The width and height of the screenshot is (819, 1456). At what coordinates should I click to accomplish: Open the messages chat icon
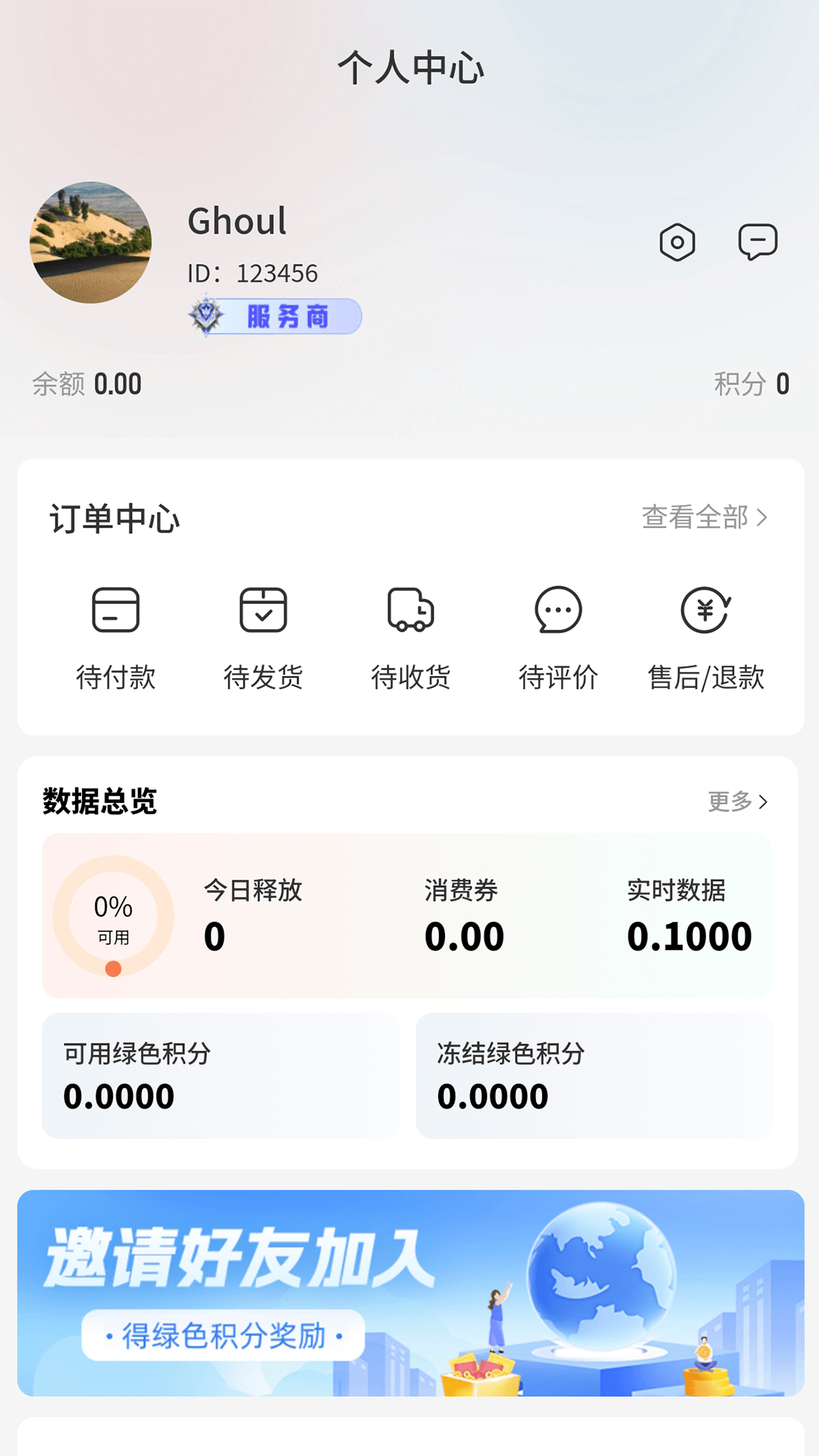click(758, 242)
